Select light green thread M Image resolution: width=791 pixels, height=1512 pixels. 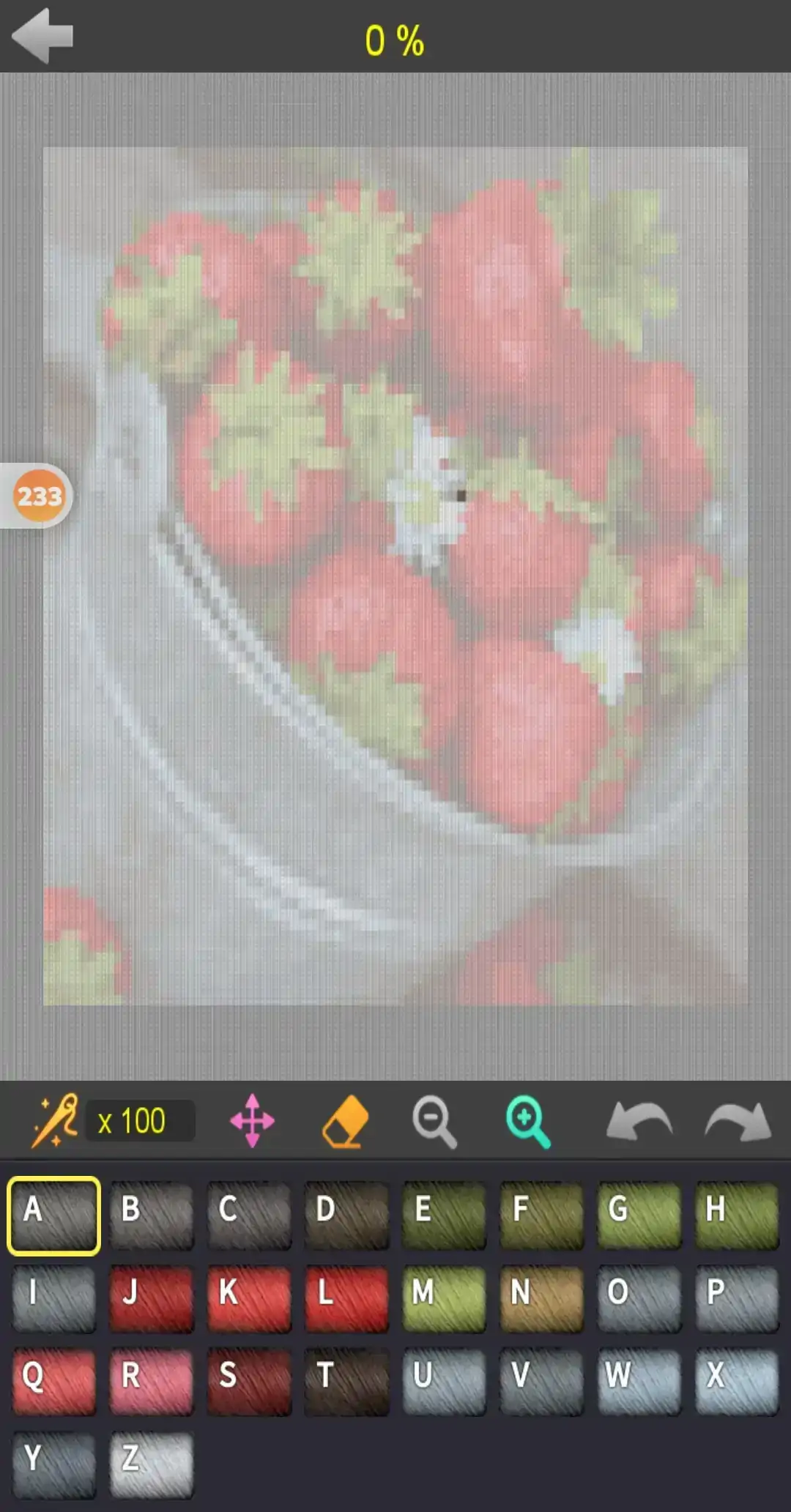[443, 1298]
